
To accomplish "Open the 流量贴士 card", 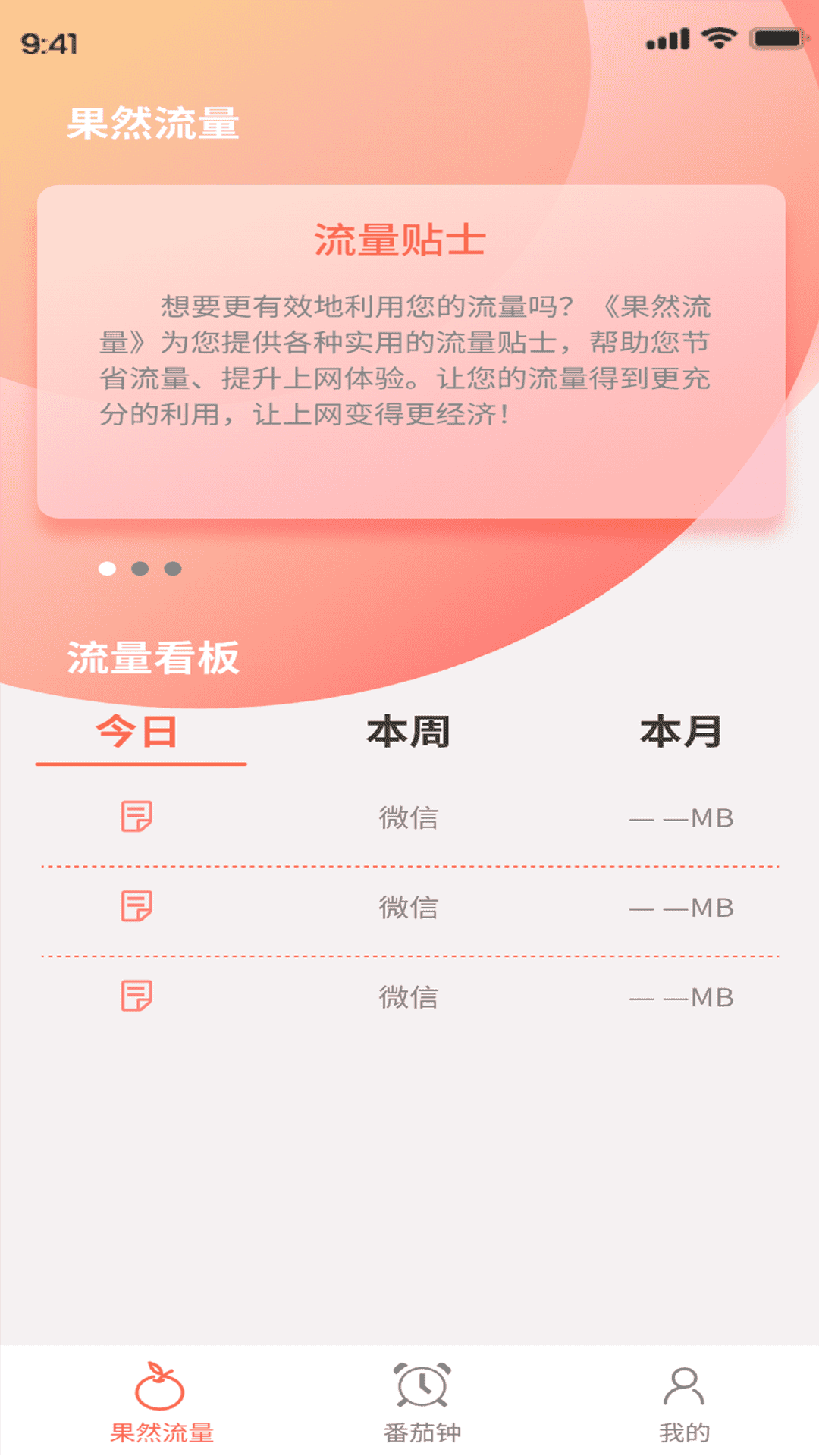I will (410, 352).
